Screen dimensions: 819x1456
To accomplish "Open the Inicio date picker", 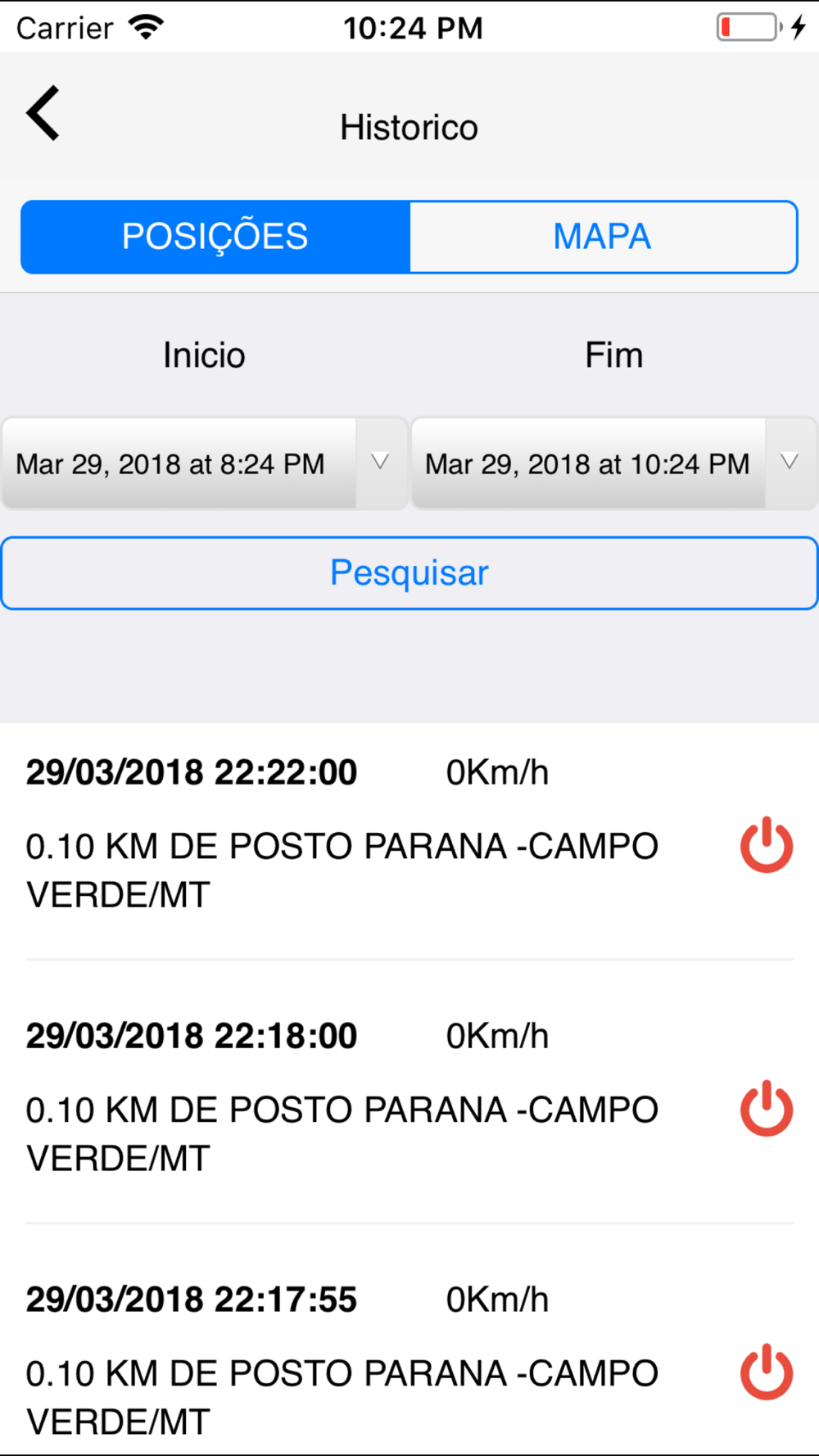I will tap(204, 463).
